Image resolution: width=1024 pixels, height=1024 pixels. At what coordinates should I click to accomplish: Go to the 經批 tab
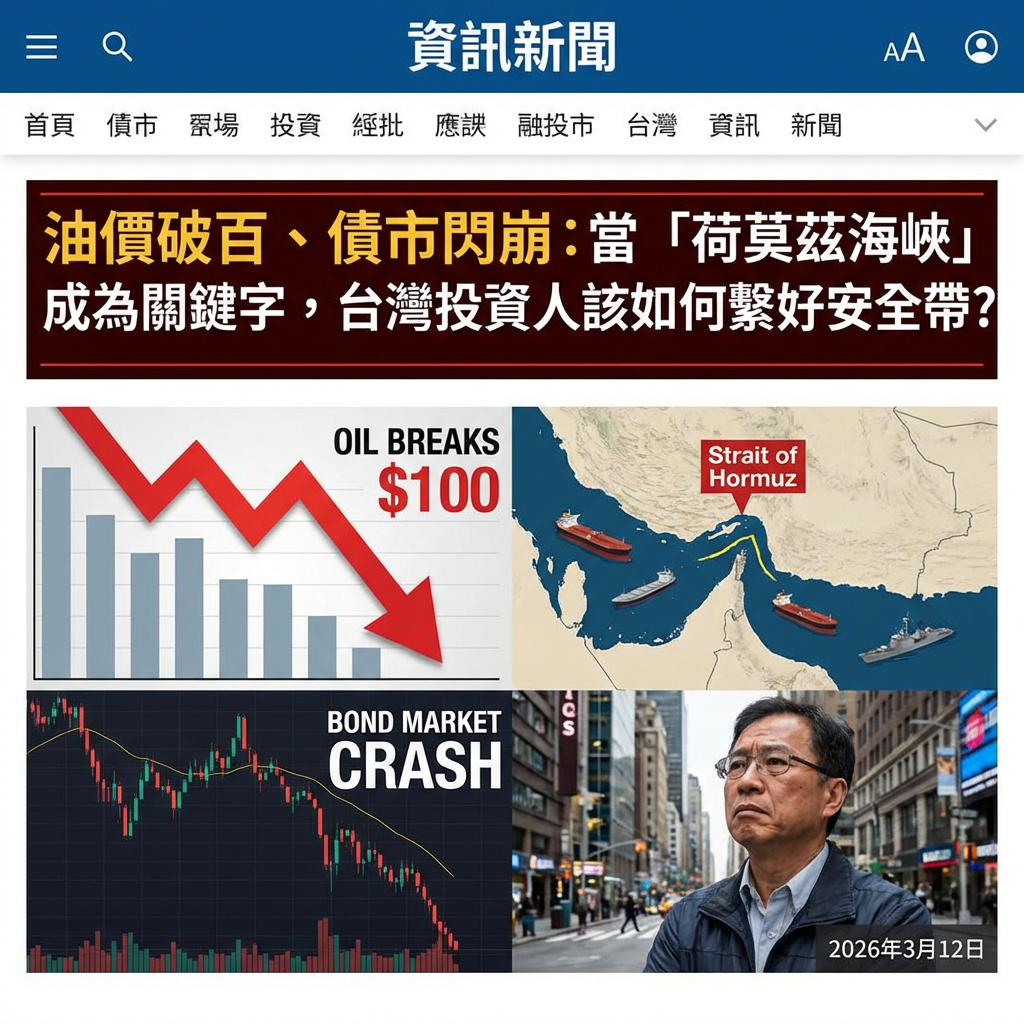click(378, 125)
